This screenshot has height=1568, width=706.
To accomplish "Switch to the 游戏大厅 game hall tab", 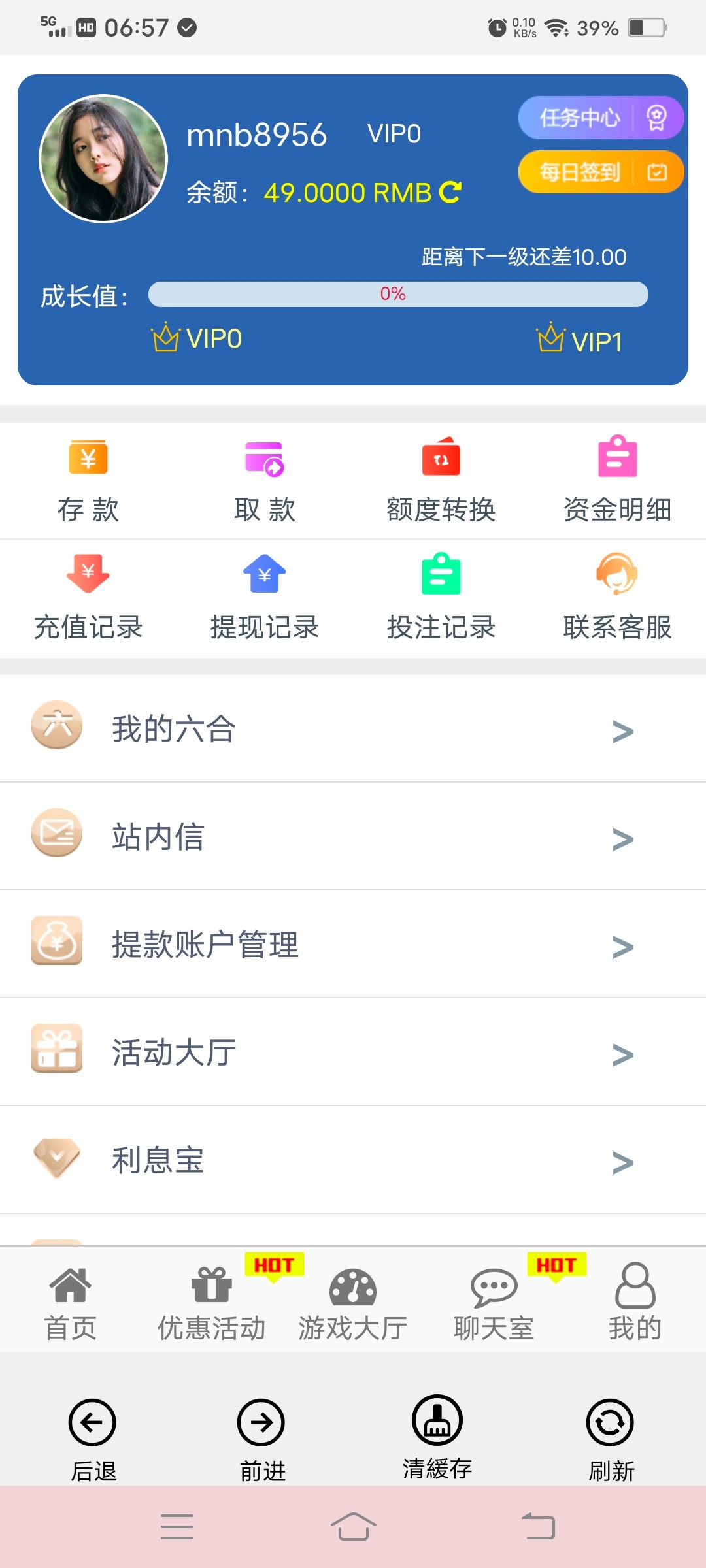I will click(353, 1301).
